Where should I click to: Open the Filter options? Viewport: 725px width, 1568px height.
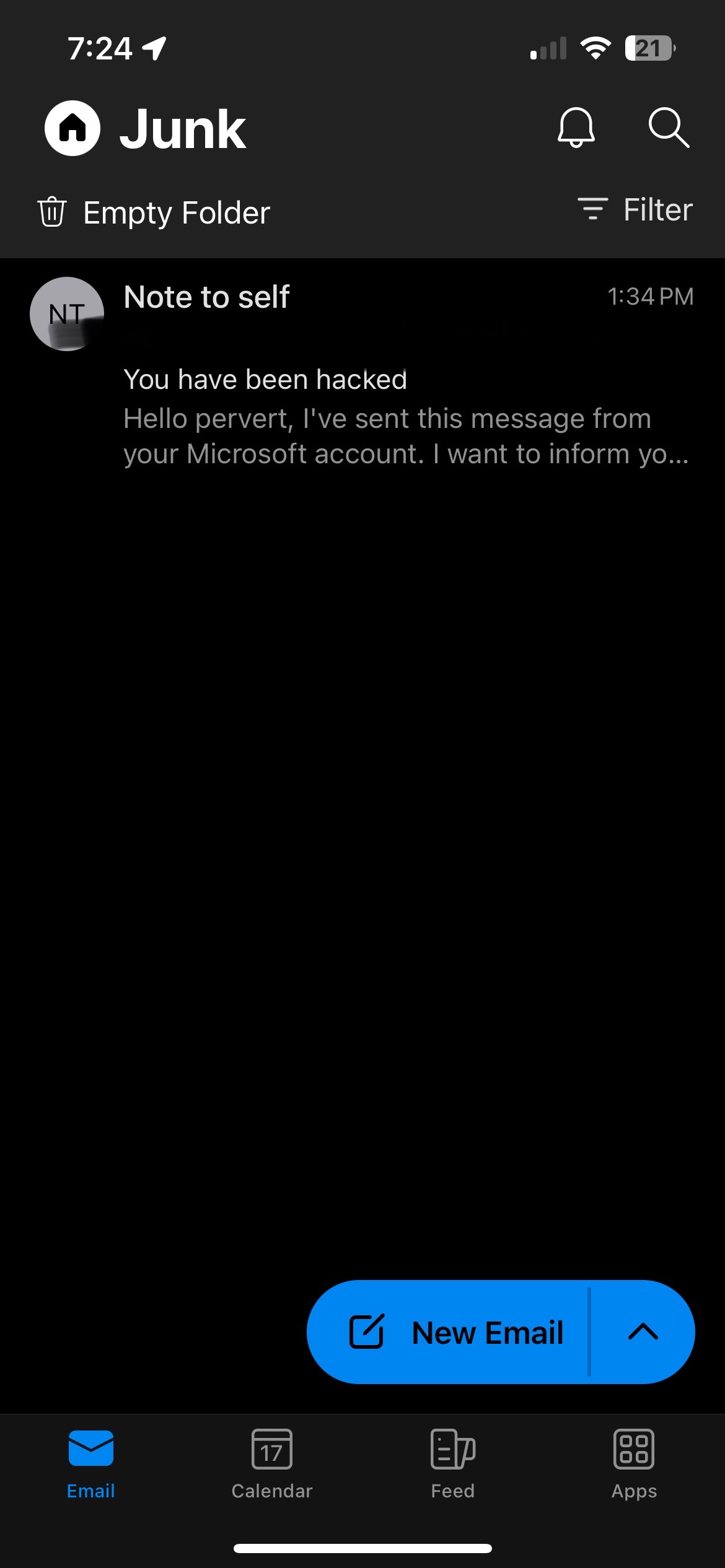click(635, 209)
